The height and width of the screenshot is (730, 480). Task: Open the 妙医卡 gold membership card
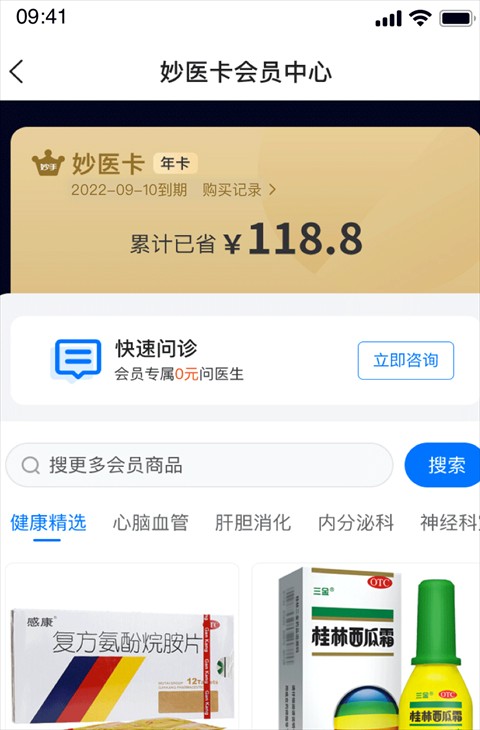point(244,210)
